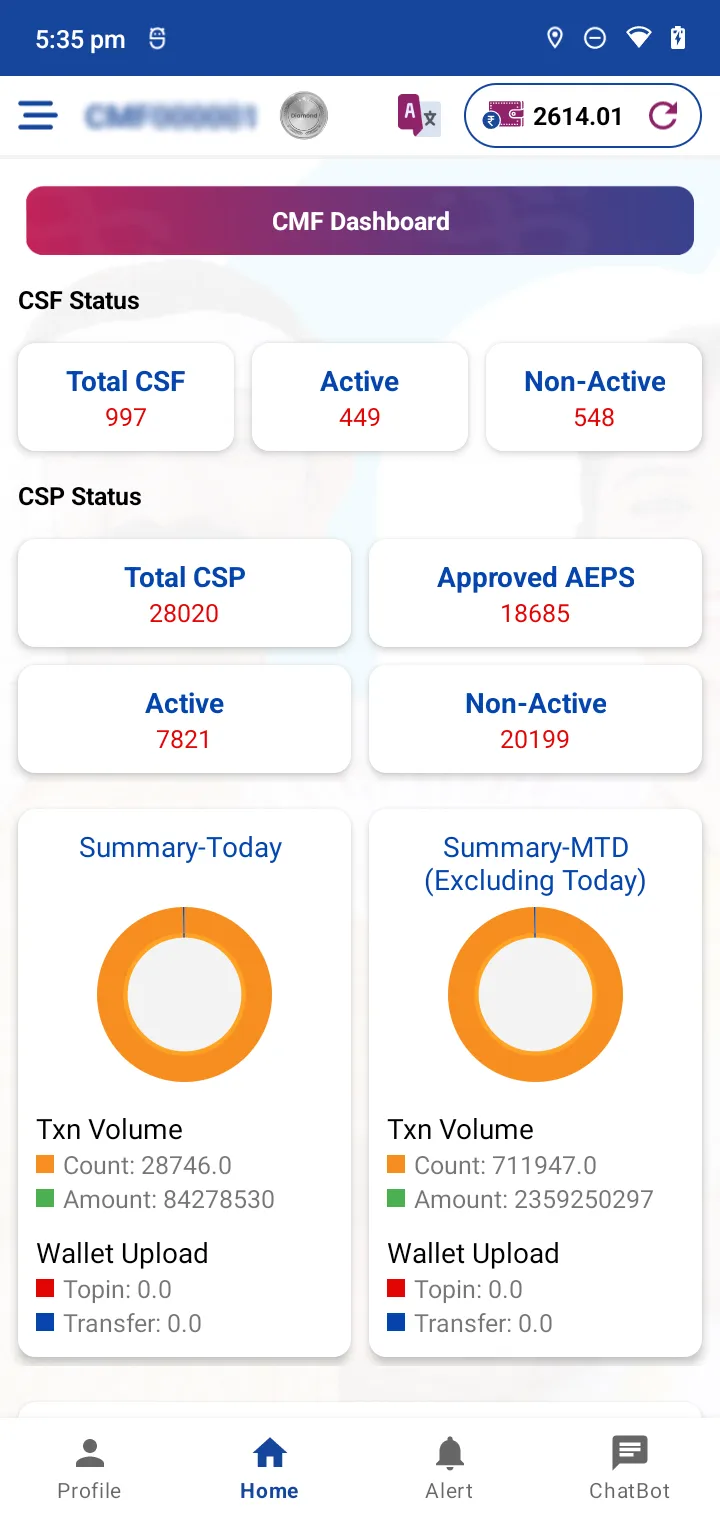View the Diamond membership badge
The image size is (720, 1514).
pyautogui.click(x=303, y=115)
